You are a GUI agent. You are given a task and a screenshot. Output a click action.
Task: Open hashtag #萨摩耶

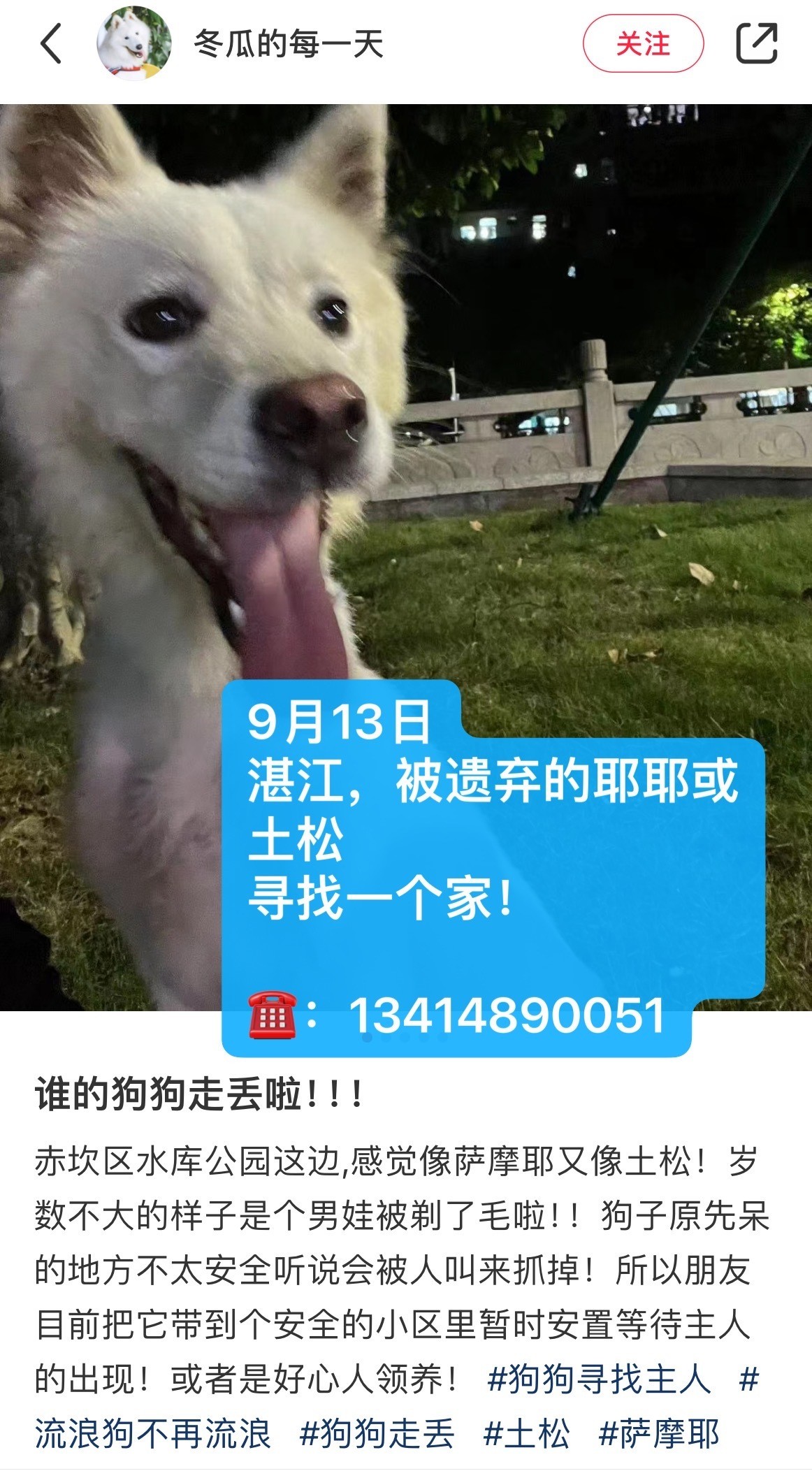[x=659, y=1434]
